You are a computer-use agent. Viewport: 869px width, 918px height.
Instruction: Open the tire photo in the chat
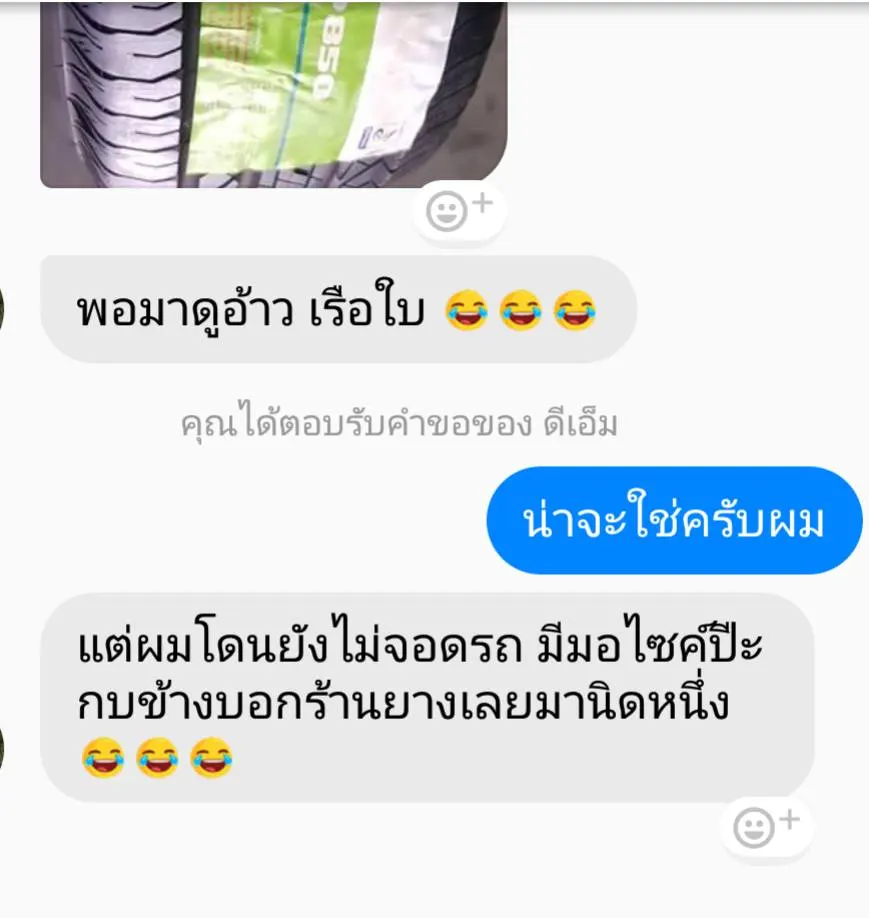[272, 95]
